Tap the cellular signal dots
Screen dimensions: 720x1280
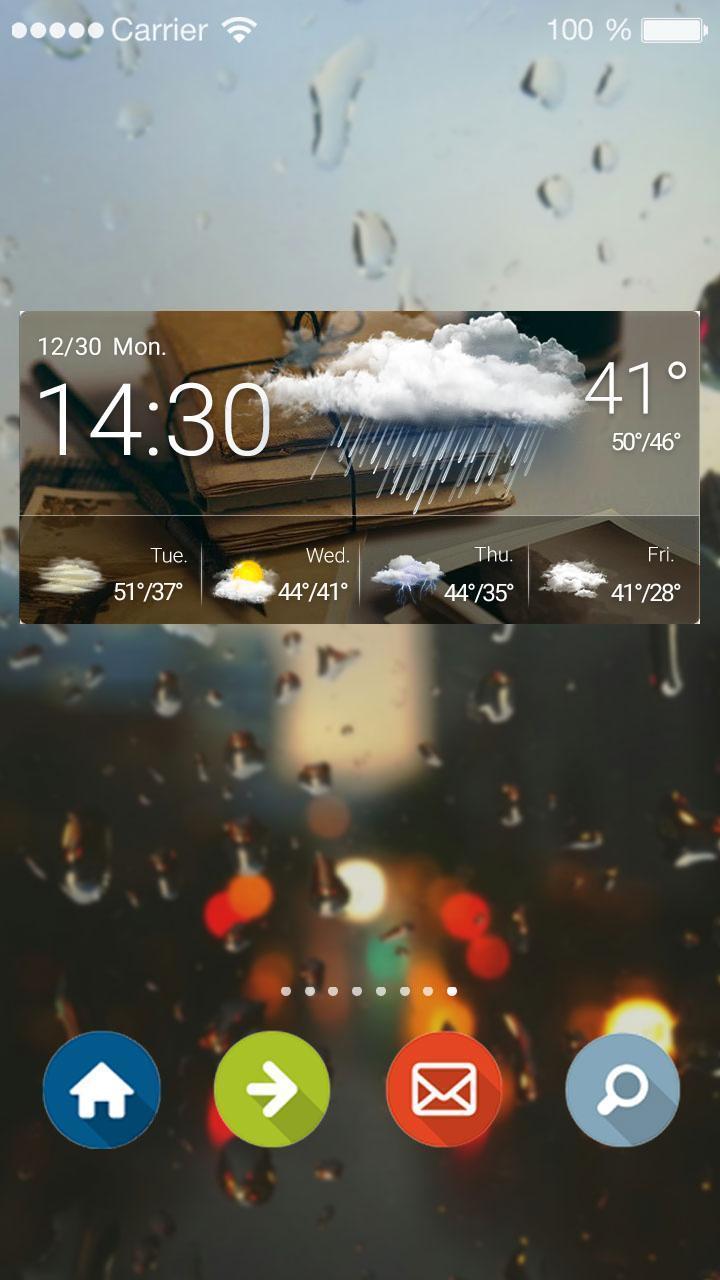pyautogui.click(x=56, y=28)
